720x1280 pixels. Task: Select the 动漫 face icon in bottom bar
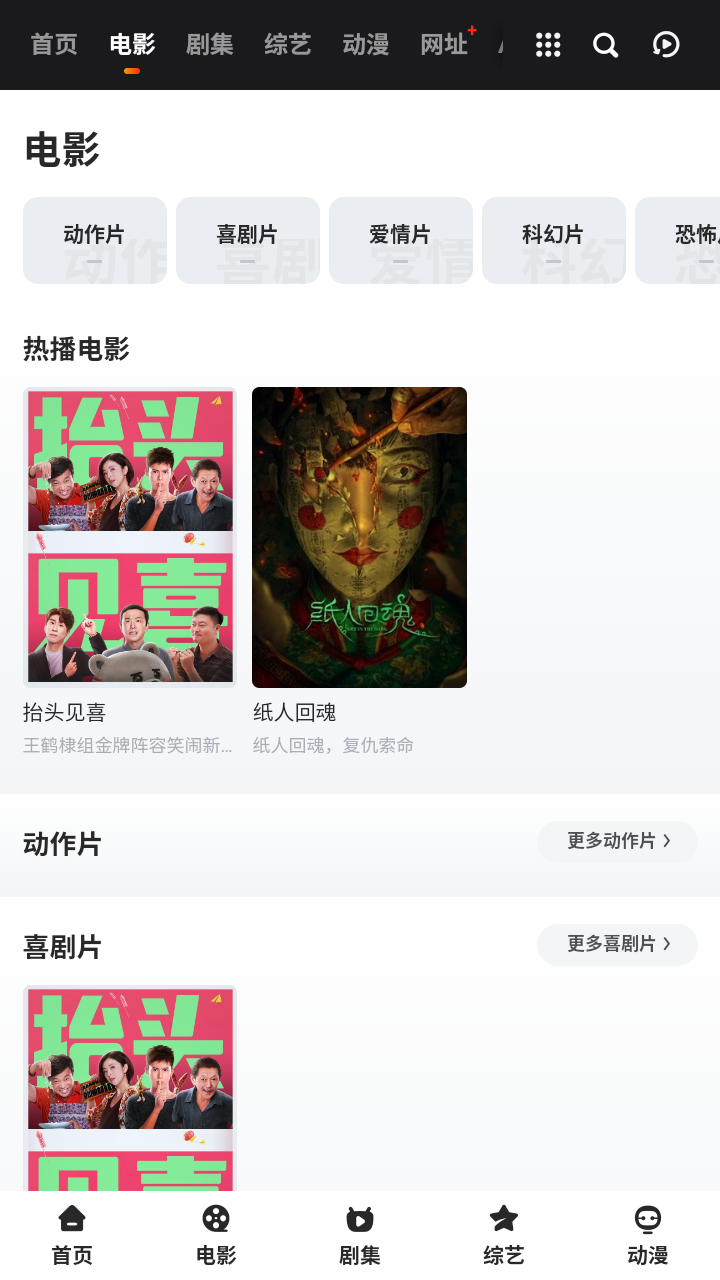click(x=647, y=1231)
